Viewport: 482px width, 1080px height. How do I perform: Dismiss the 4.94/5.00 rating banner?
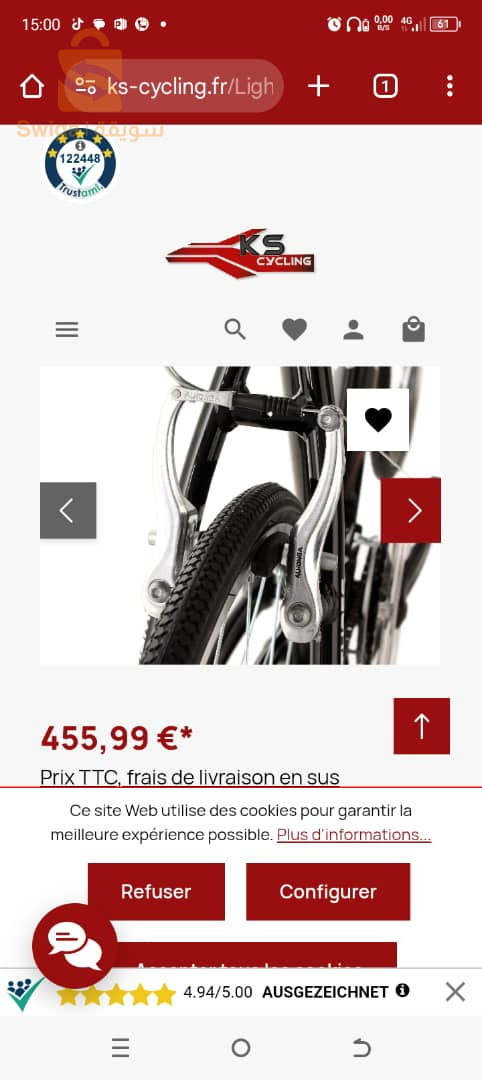(455, 992)
